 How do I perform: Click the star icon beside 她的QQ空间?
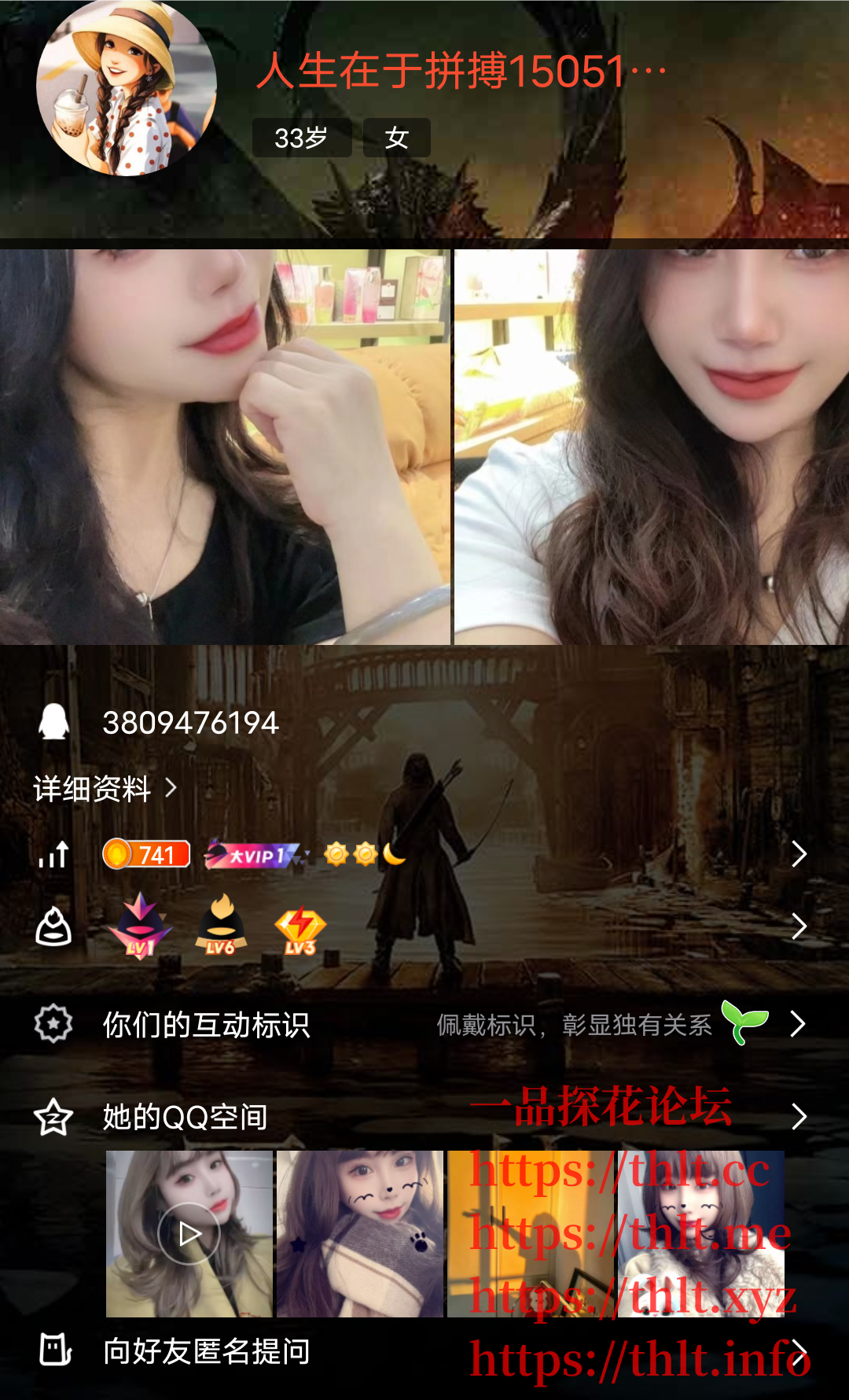click(x=52, y=1116)
